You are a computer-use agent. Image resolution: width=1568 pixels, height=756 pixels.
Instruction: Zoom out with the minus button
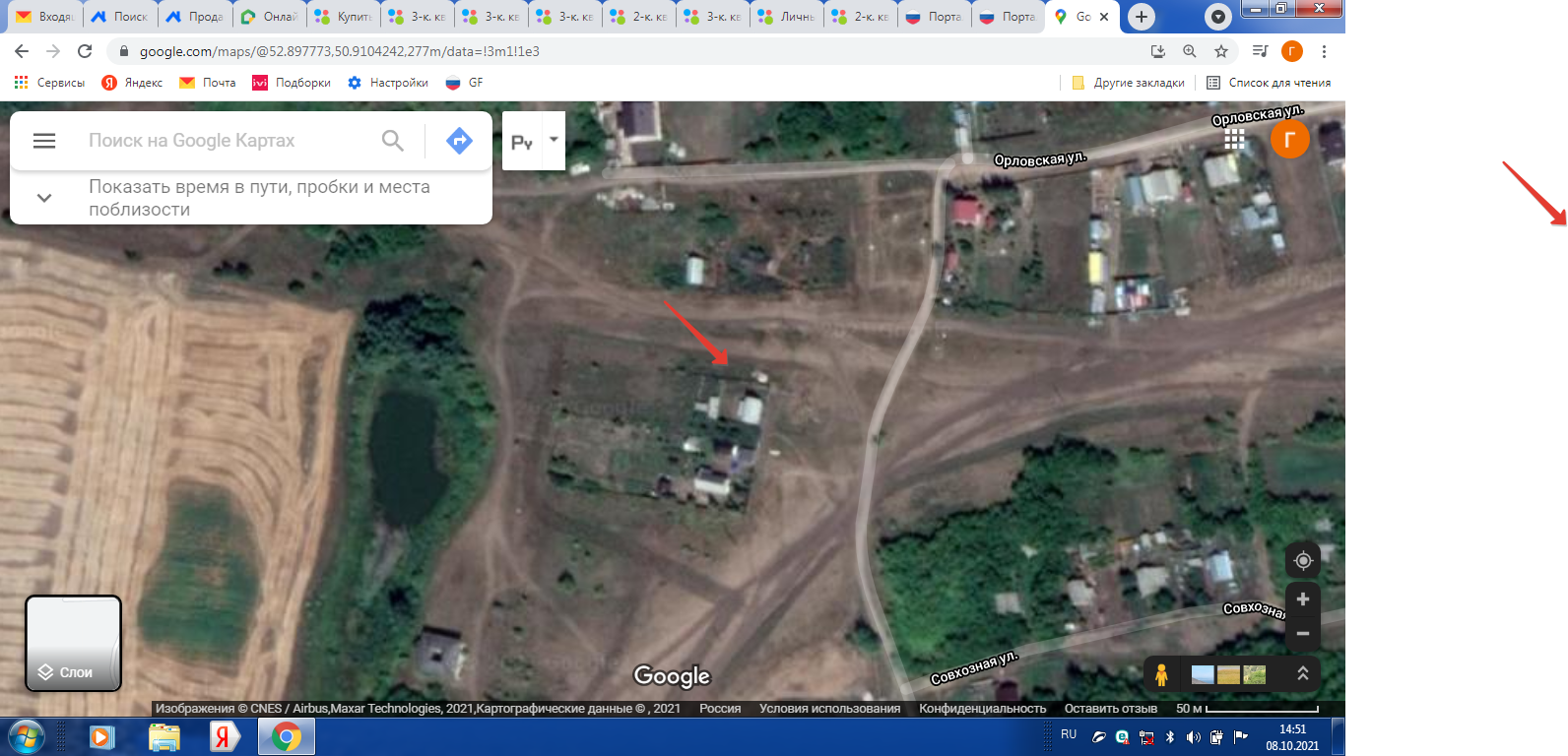(1303, 634)
